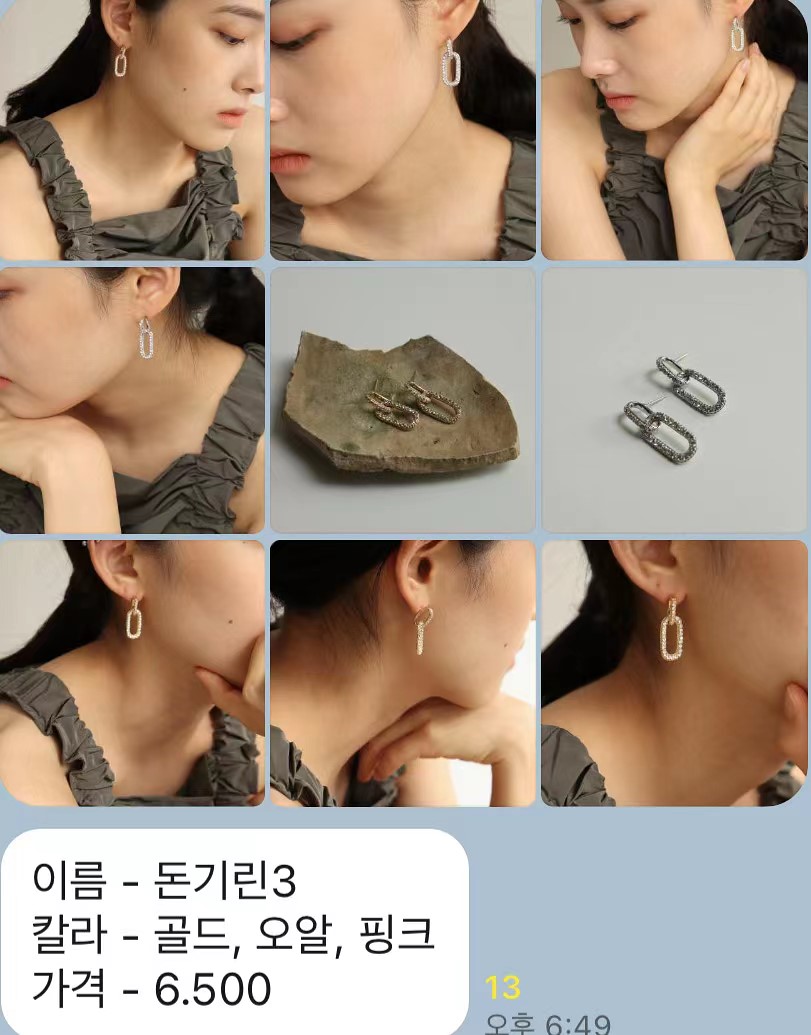View photo of model touching her neck

tap(675, 130)
